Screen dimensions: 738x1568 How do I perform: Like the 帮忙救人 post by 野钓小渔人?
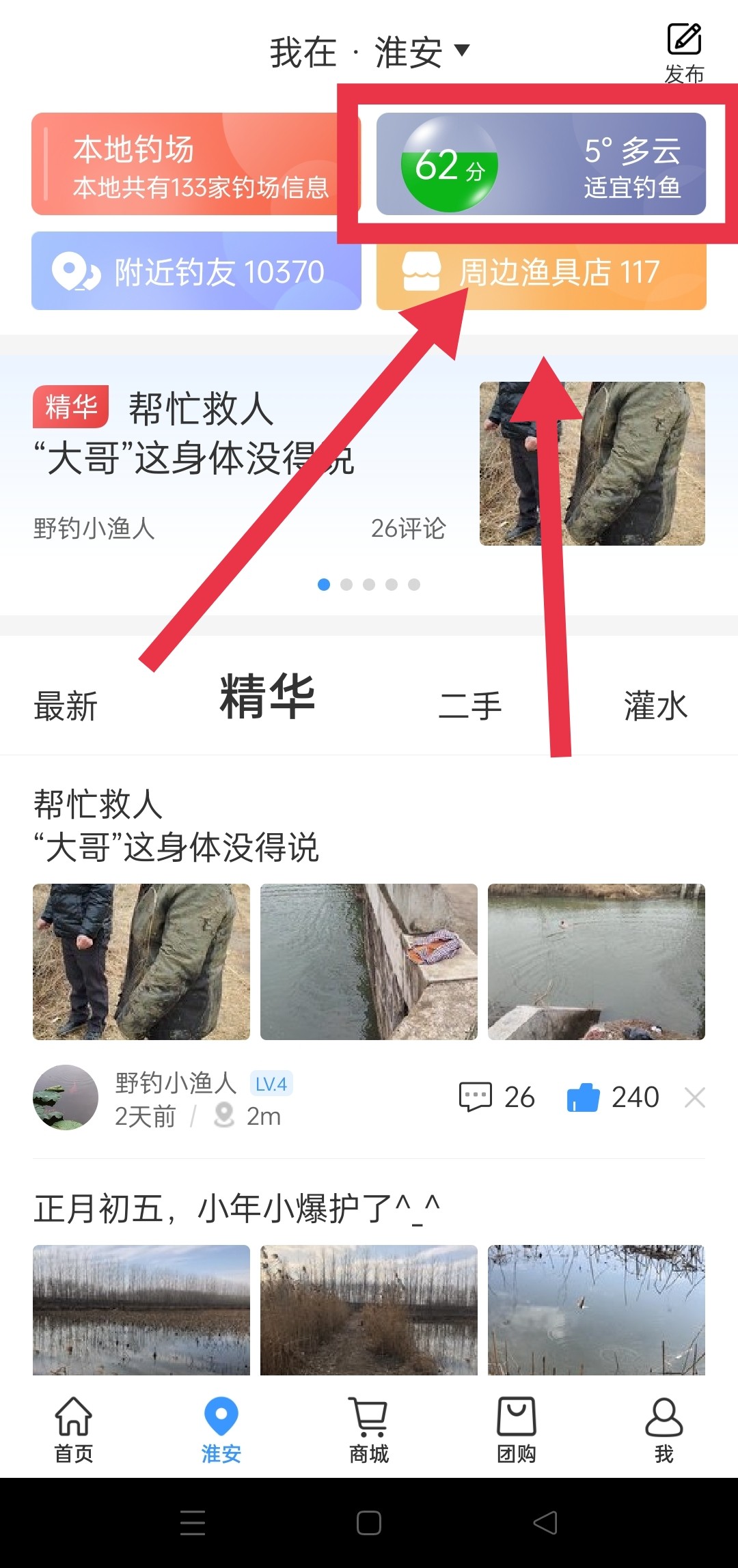click(613, 1097)
